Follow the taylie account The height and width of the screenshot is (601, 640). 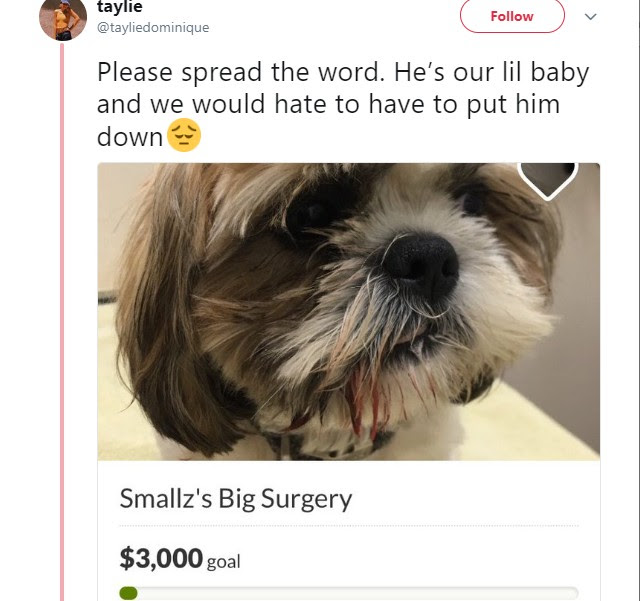pos(512,16)
